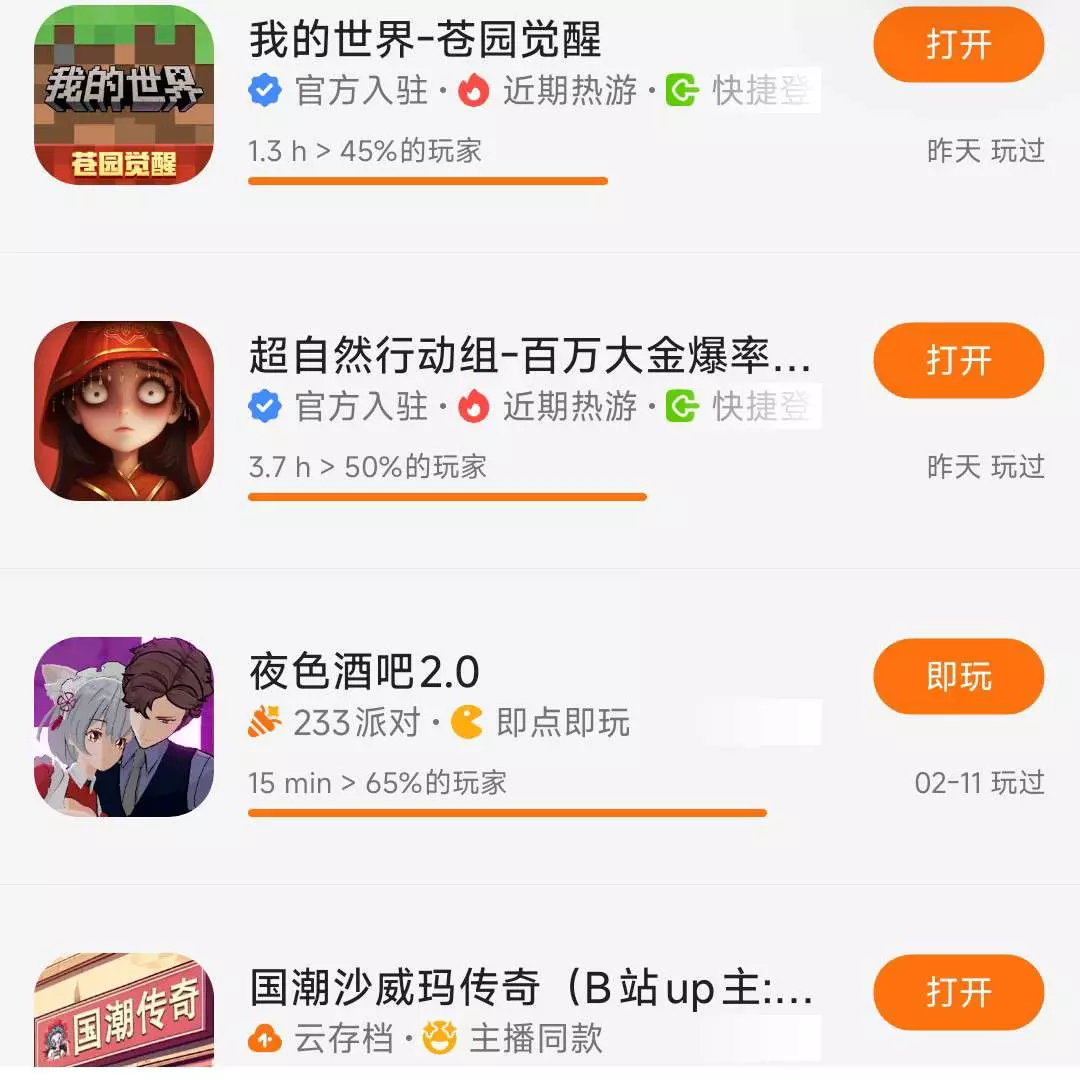Tap 即玩 to play 夜色酒吧2.0
The height and width of the screenshot is (1080, 1080).
pos(958,676)
